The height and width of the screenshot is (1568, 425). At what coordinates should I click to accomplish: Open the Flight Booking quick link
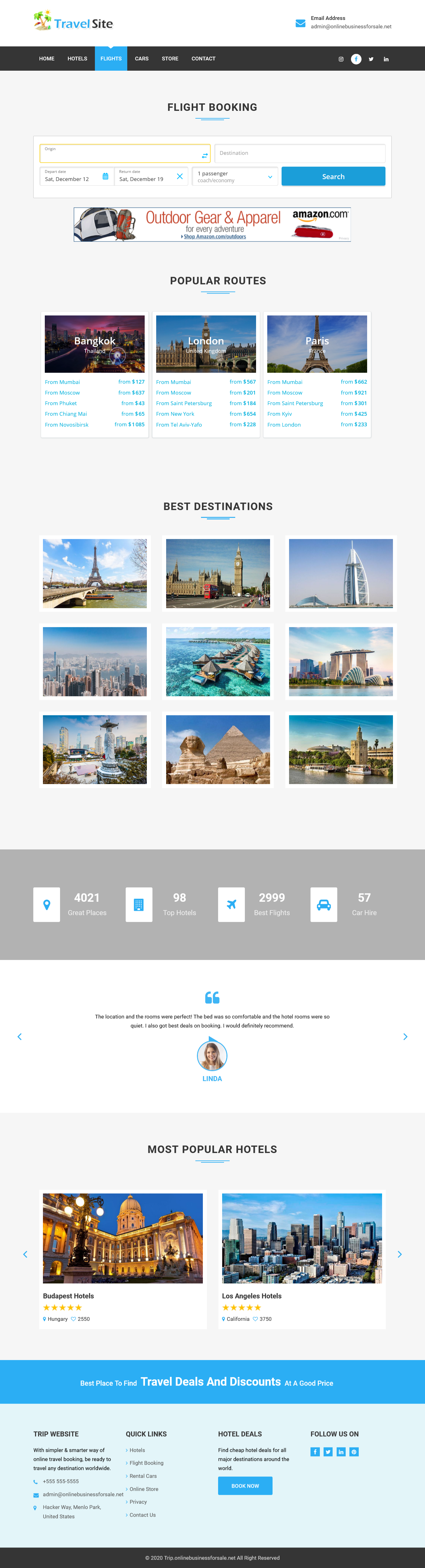coord(146,1463)
